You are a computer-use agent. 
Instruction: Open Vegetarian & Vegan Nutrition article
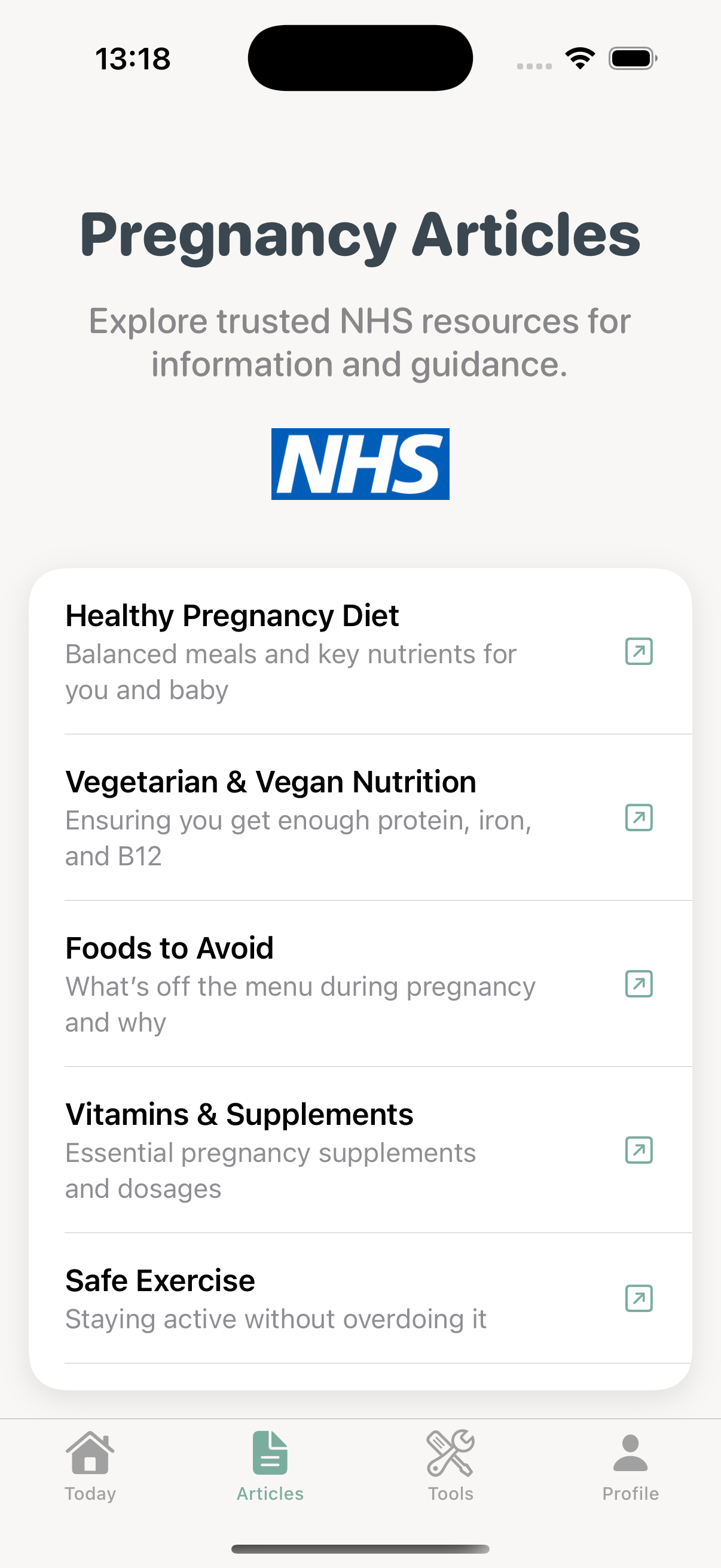click(359, 817)
